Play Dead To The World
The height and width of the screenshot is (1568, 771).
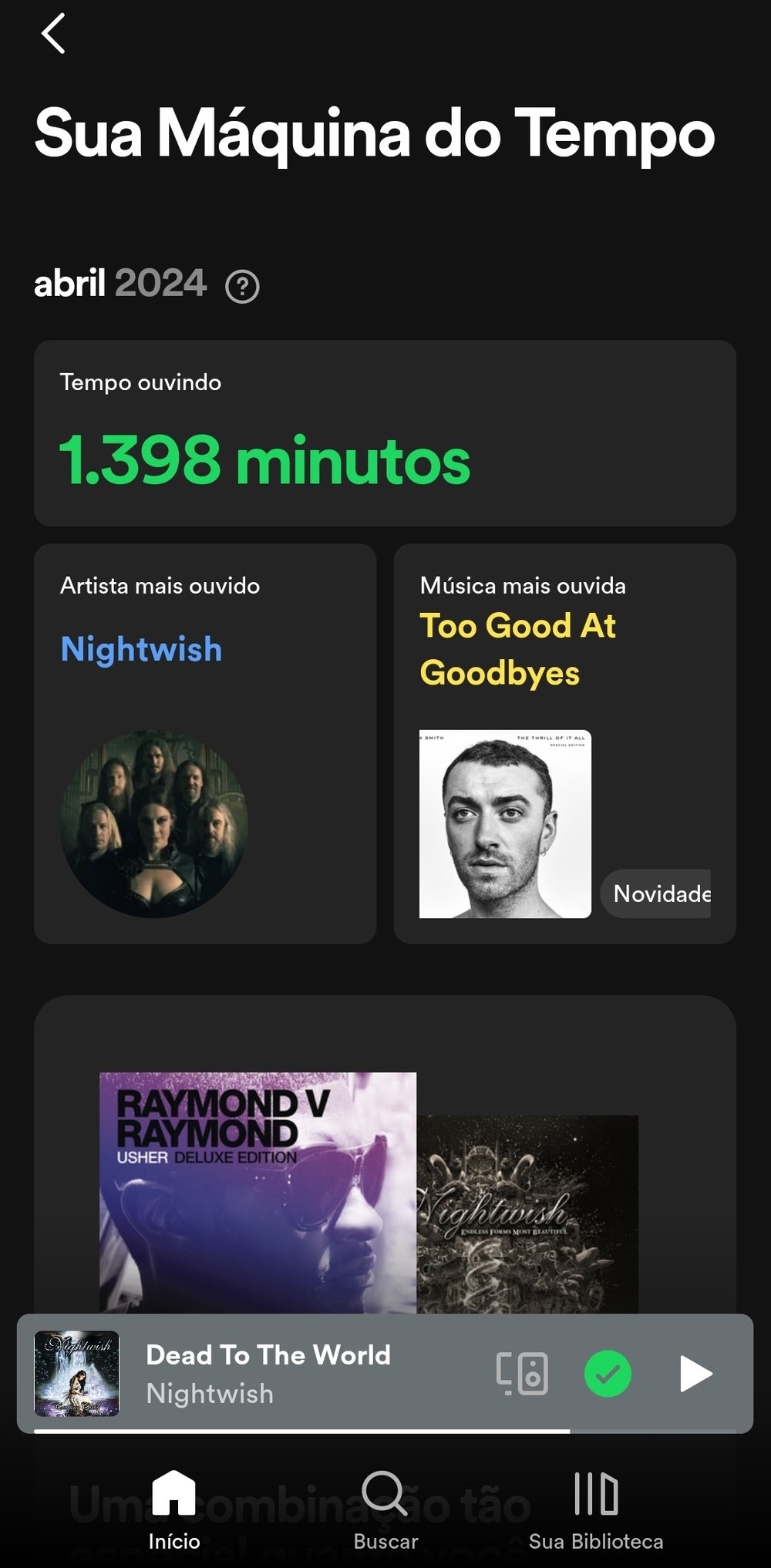[x=695, y=1374]
